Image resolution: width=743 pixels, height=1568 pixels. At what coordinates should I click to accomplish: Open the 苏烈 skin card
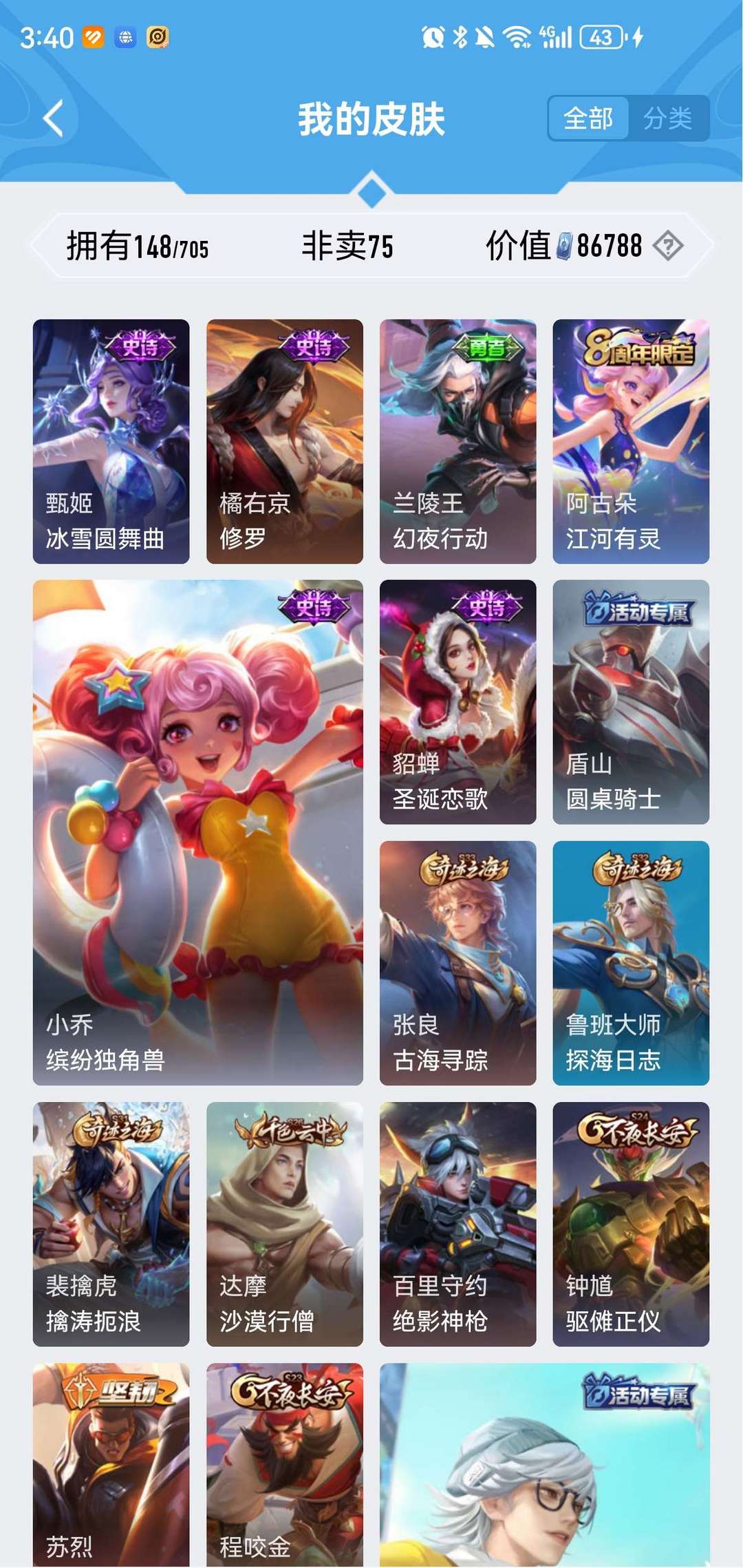[x=111, y=1465]
